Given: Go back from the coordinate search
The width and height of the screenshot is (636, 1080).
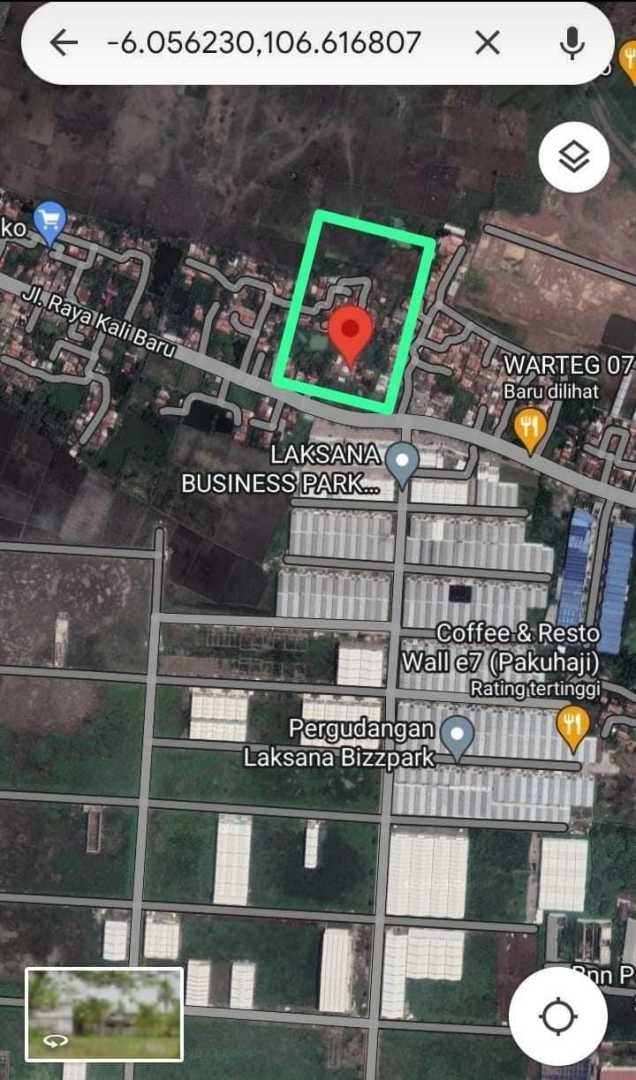Looking at the screenshot, I should pyautogui.click(x=64, y=43).
